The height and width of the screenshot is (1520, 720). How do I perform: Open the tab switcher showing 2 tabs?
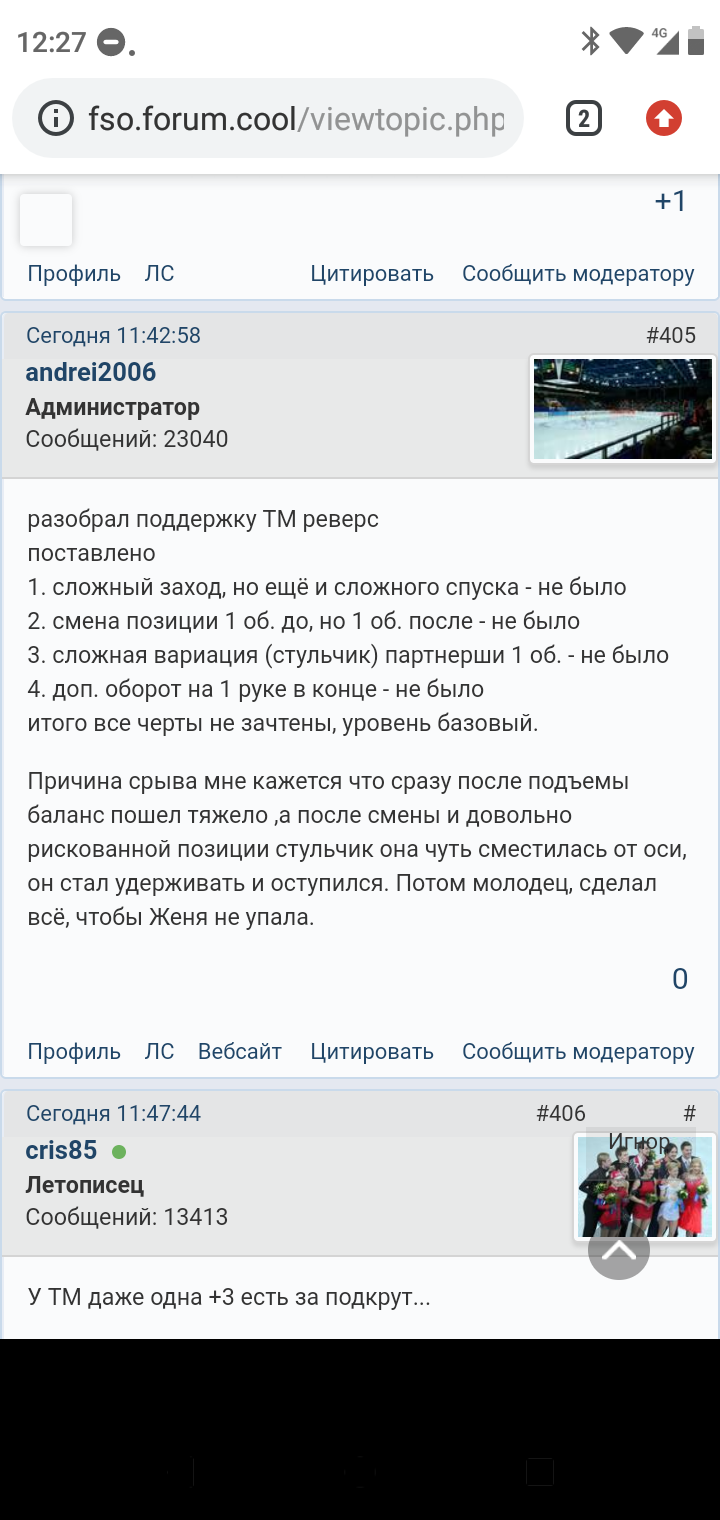pos(584,119)
